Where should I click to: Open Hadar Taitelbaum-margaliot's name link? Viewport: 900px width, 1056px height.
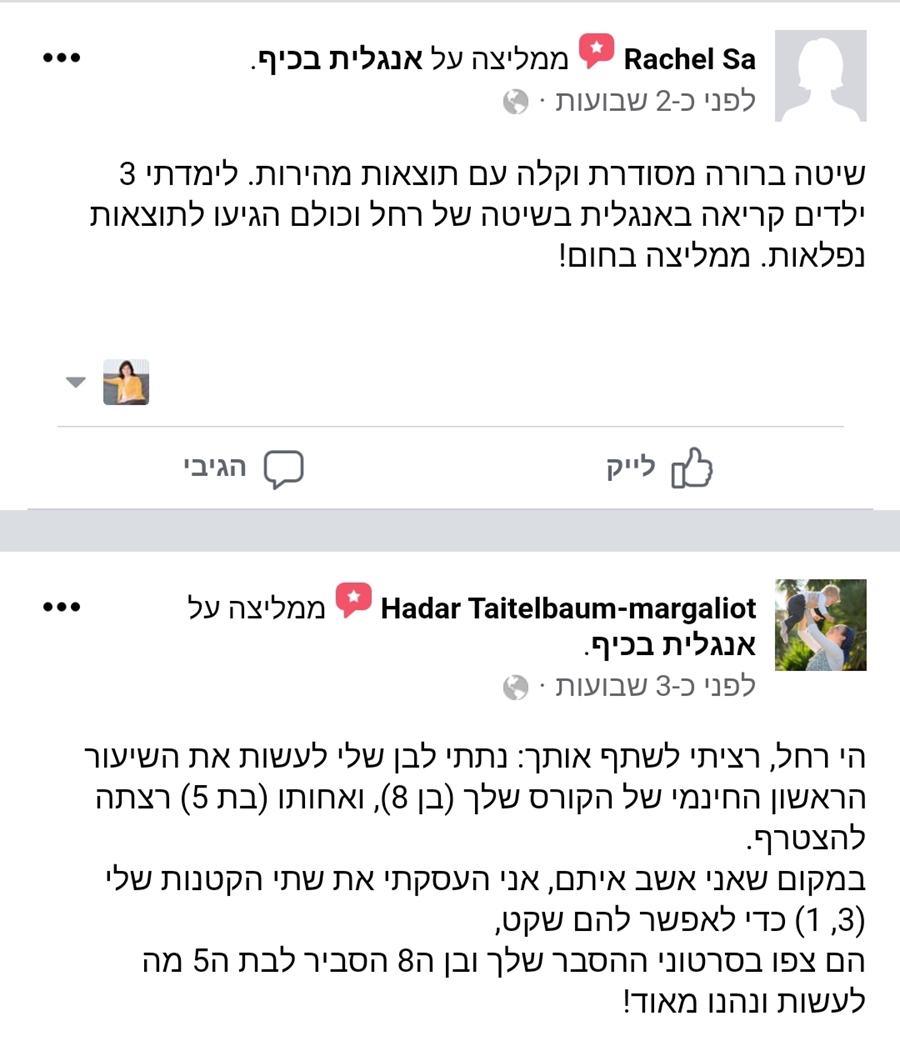click(x=568, y=607)
